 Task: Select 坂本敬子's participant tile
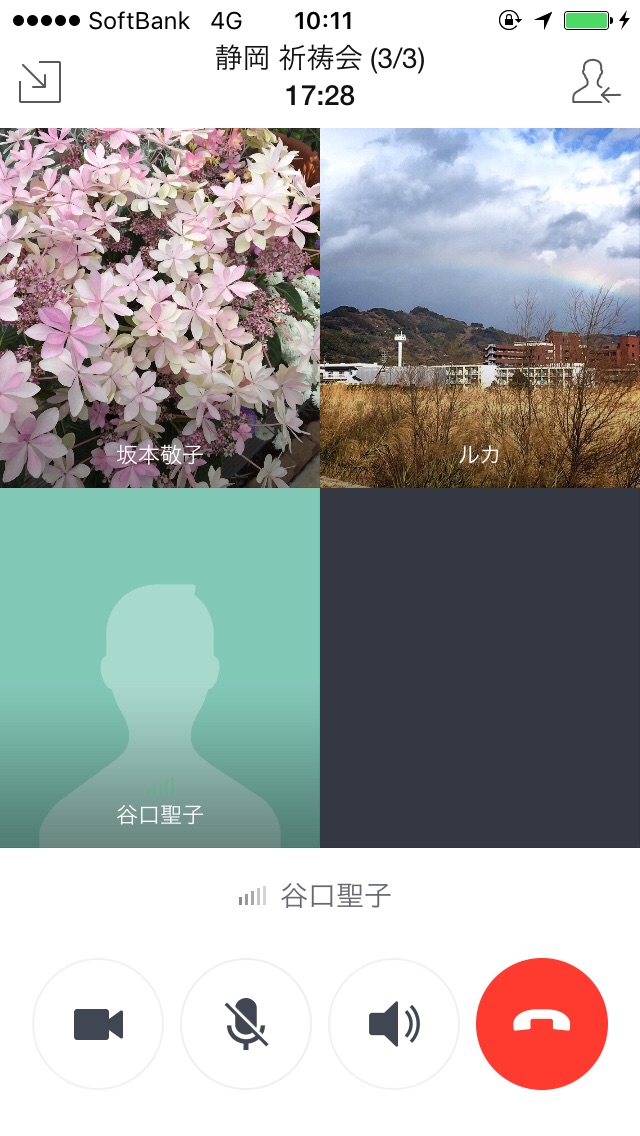160,308
